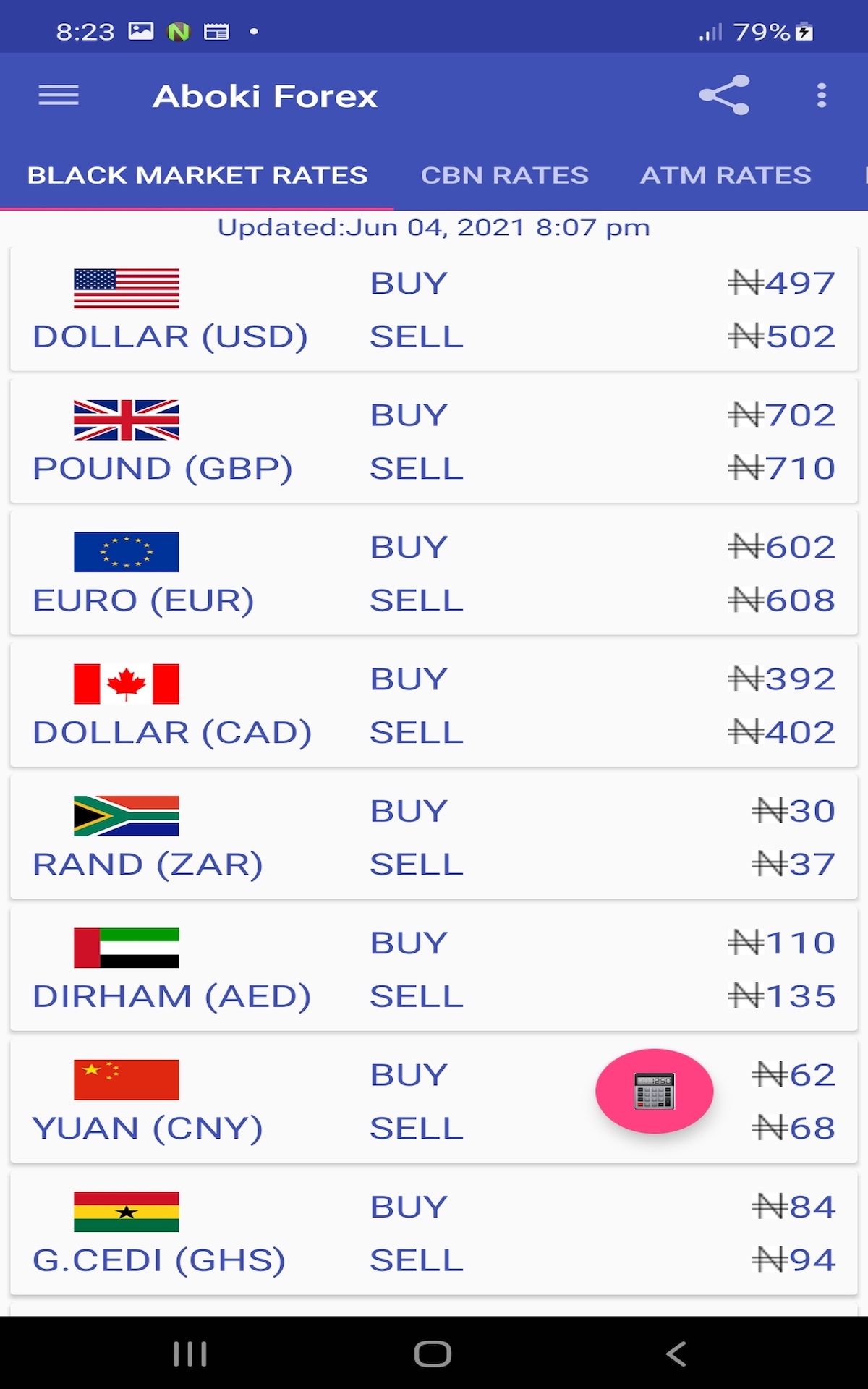Select the DOLLAR (USD) rate card
The height and width of the screenshot is (1389, 868).
click(434, 310)
